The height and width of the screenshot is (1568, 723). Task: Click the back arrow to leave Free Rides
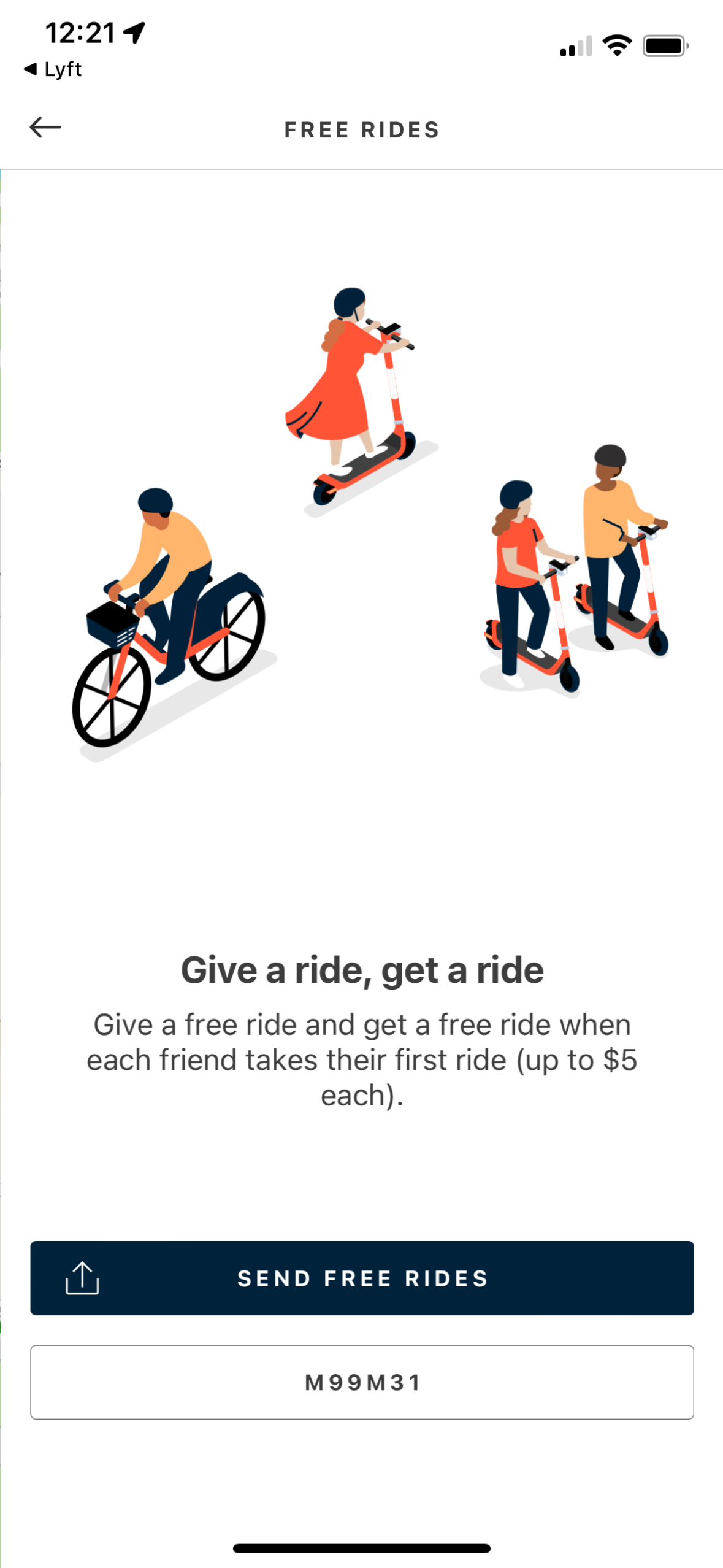pos(45,128)
